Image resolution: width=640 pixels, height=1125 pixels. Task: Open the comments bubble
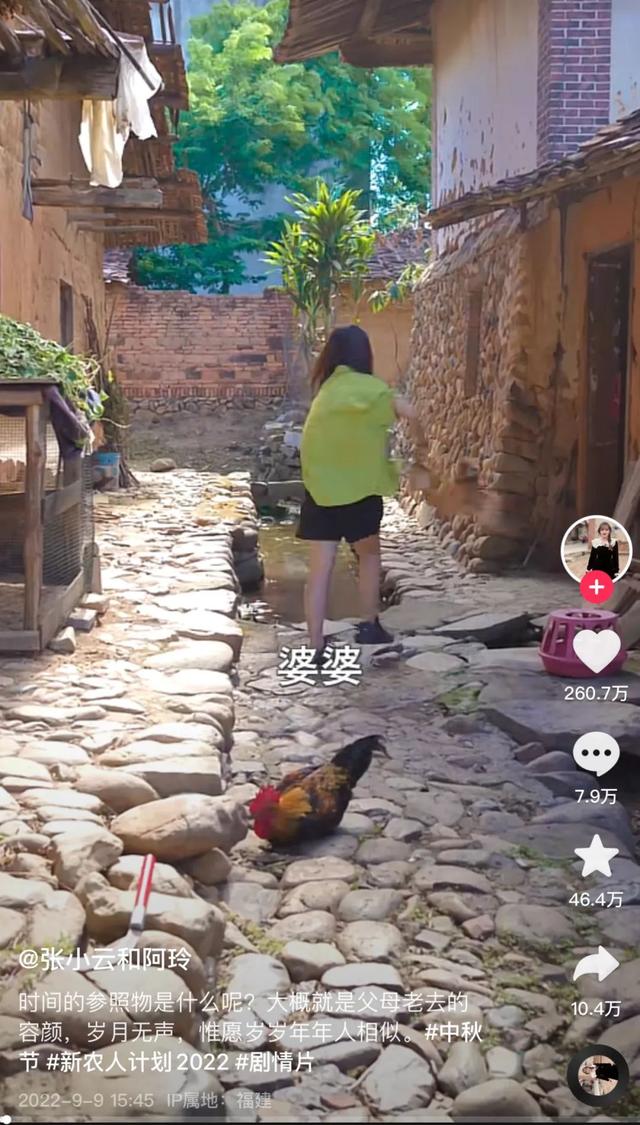pos(596,753)
